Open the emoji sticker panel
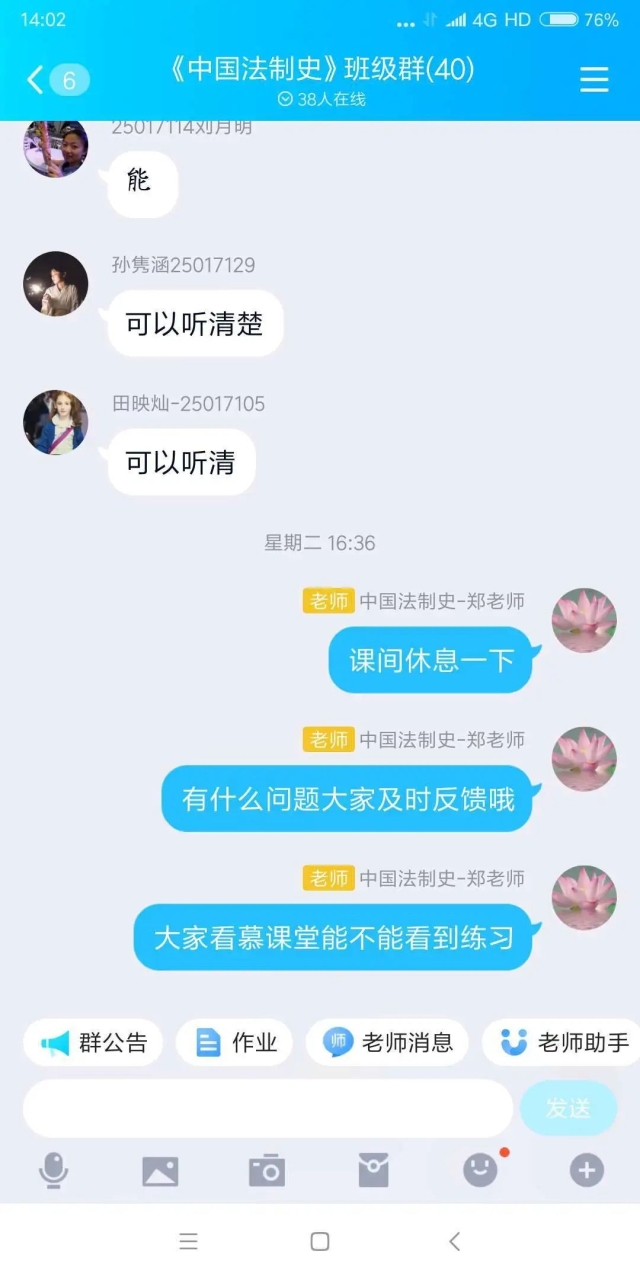 click(x=480, y=1170)
